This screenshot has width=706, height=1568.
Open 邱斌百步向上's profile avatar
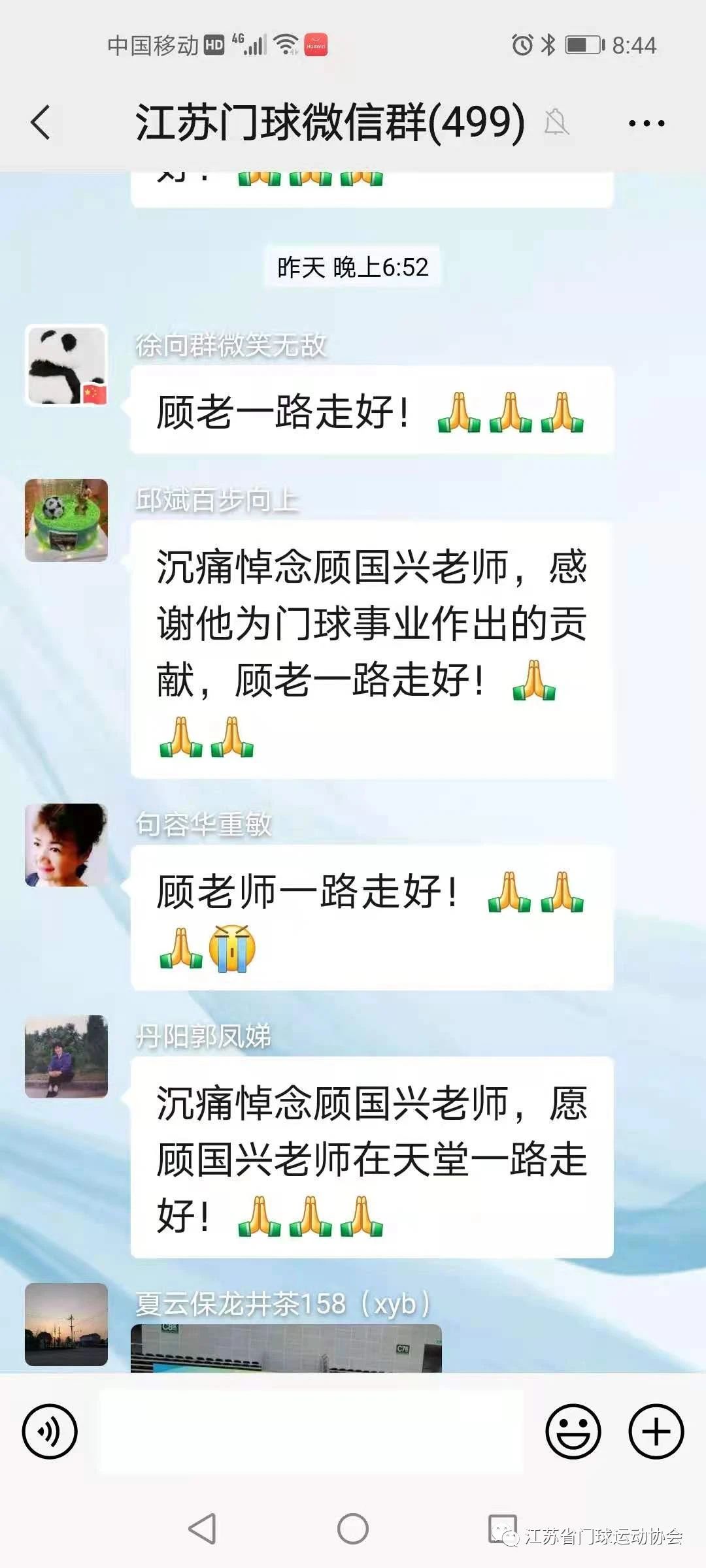pos(66,520)
